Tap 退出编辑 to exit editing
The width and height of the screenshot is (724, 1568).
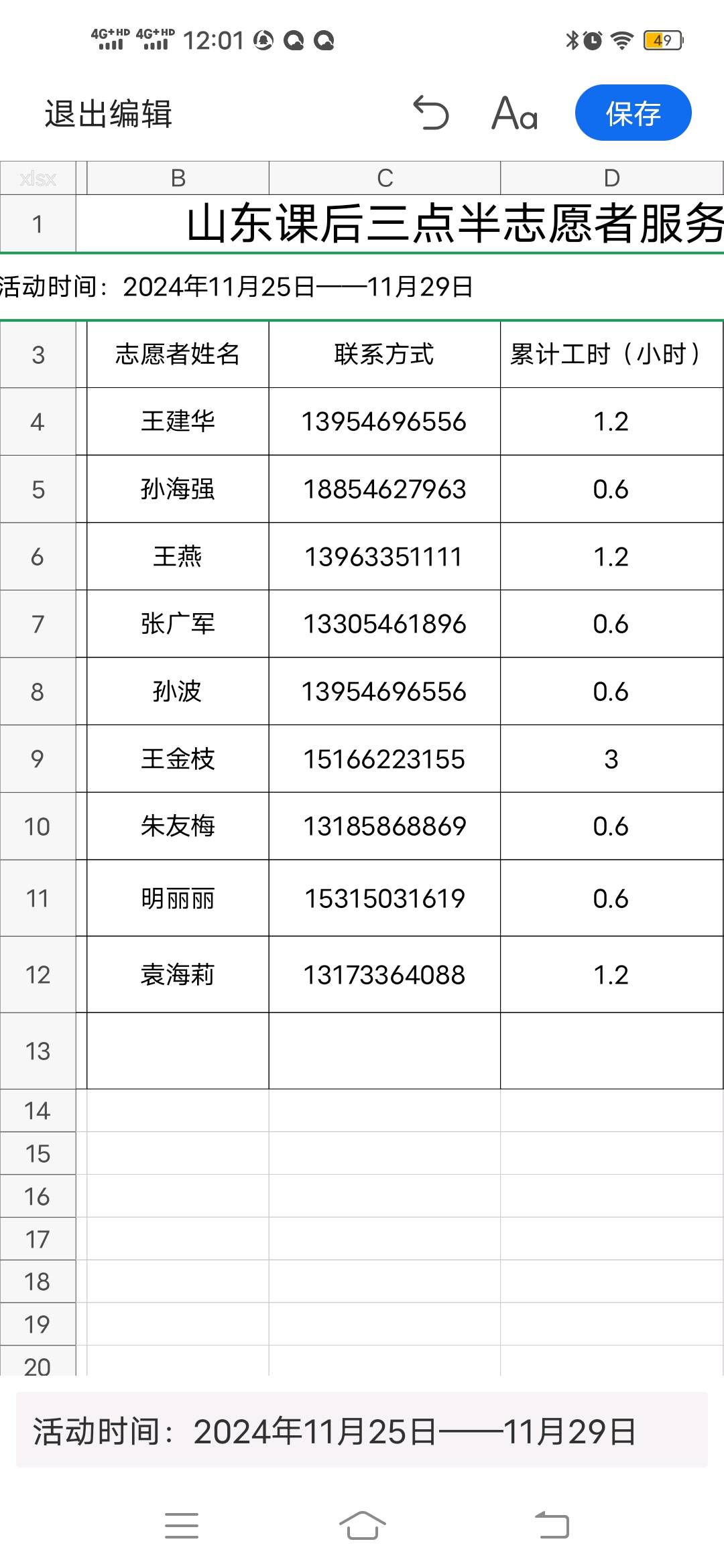109,113
